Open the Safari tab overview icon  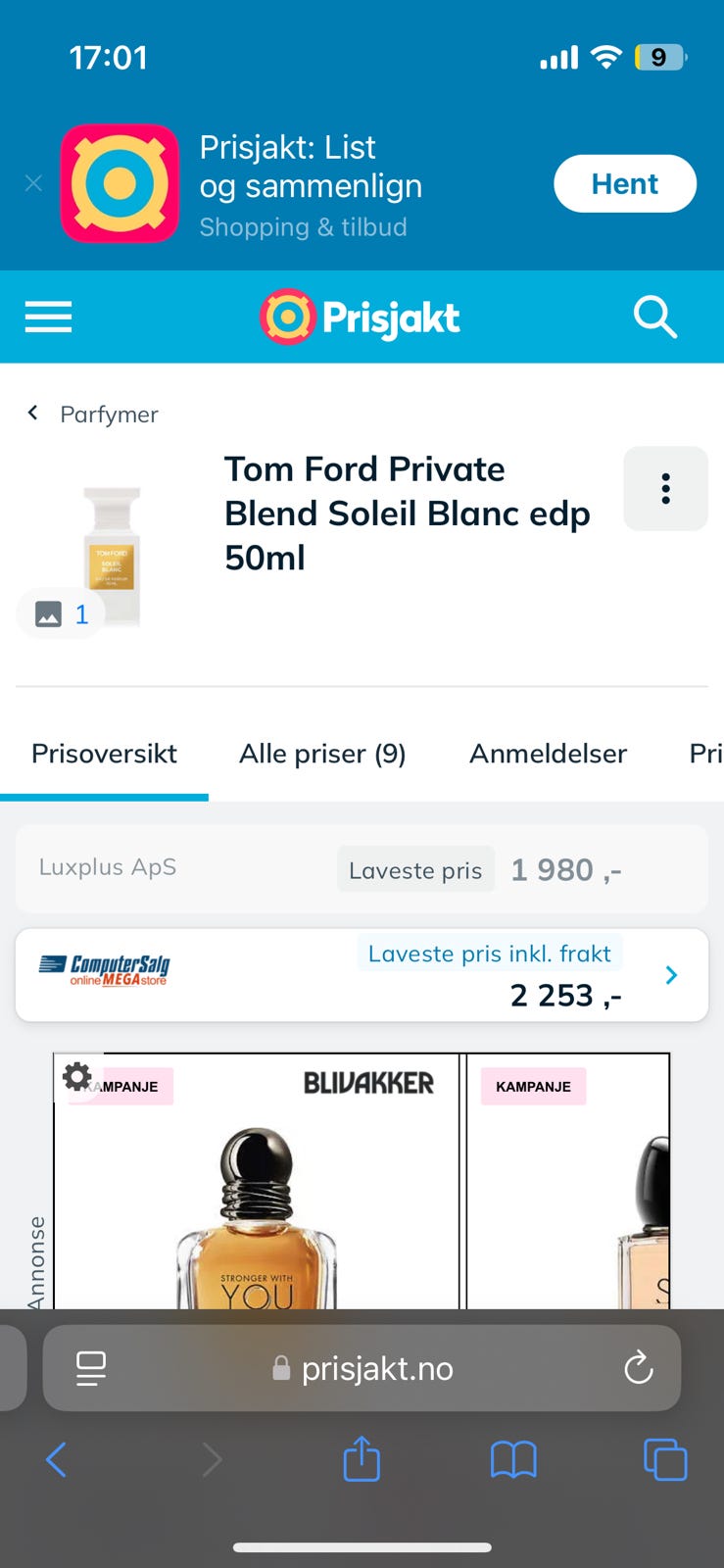tap(665, 1459)
